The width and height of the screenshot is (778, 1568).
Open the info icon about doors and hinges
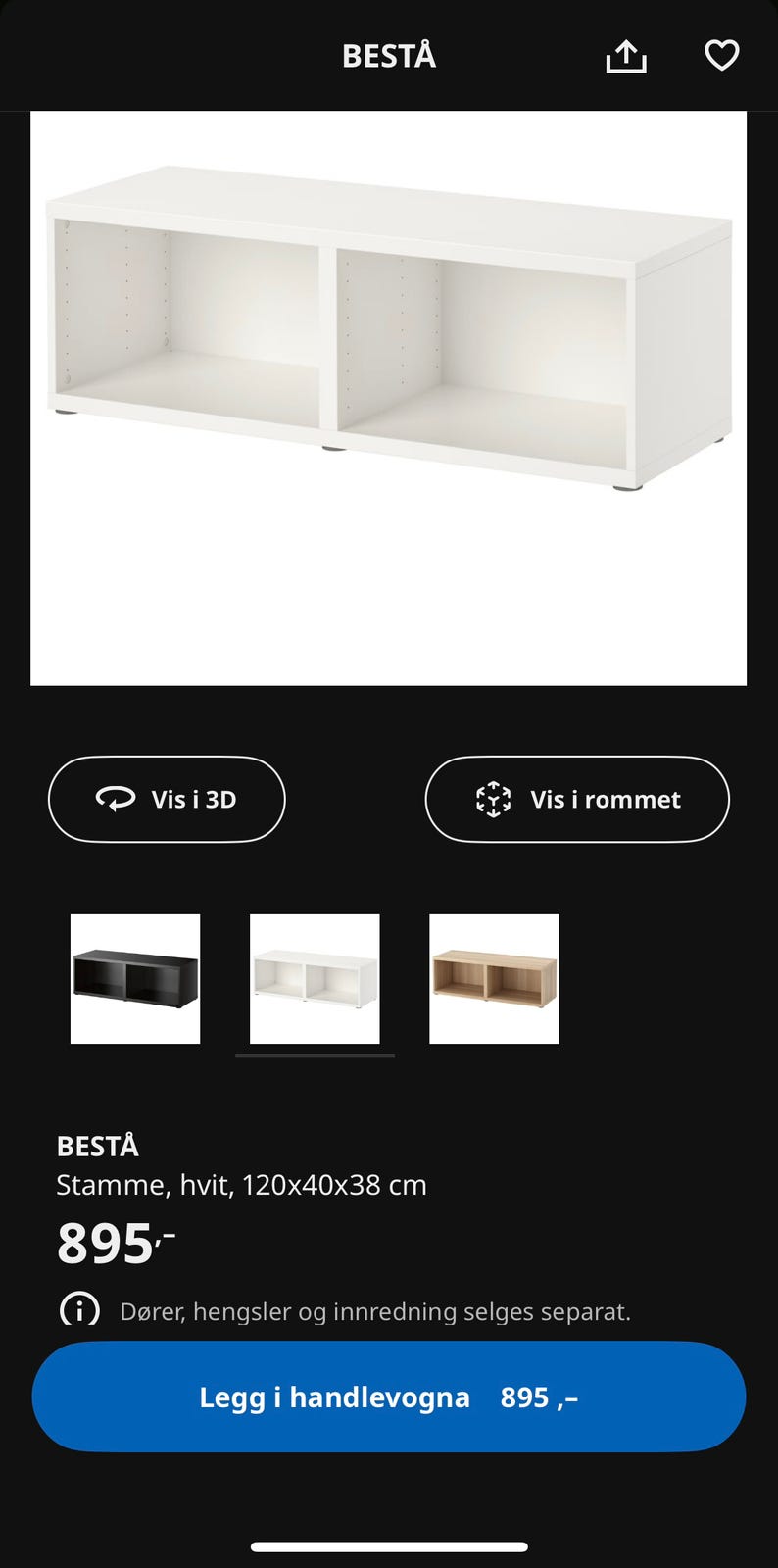(x=79, y=1310)
